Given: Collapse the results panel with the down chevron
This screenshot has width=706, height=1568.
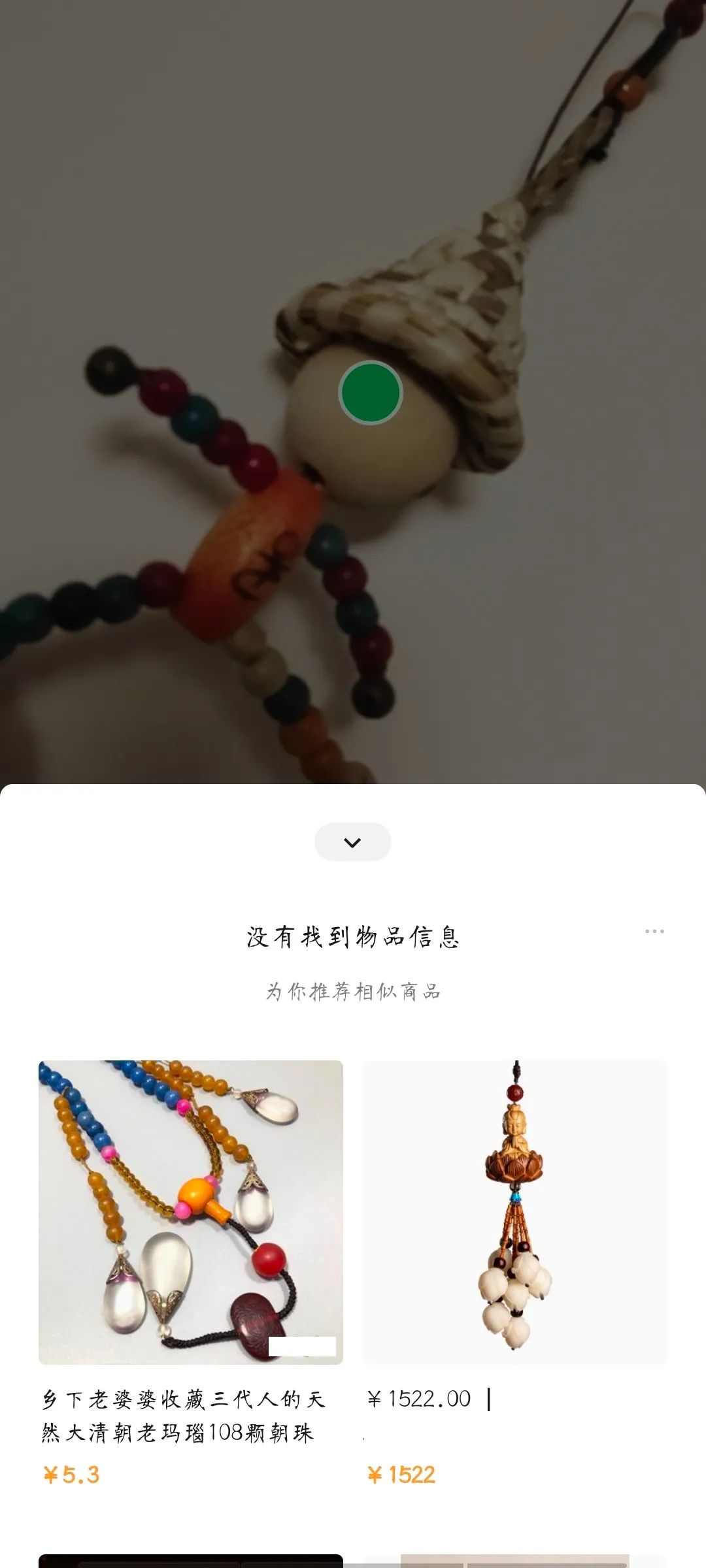Looking at the screenshot, I should point(352,842).
